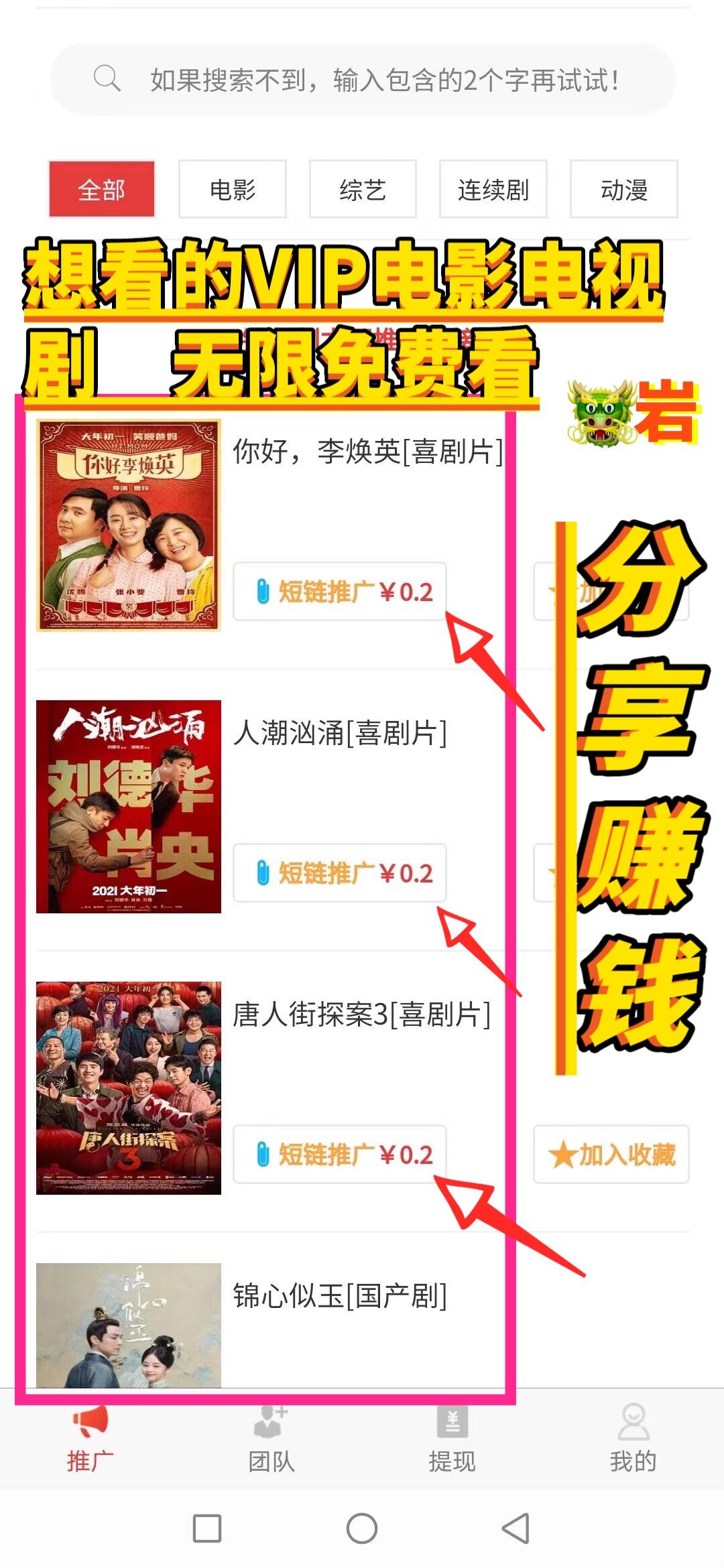Image resolution: width=724 pixels, height=1568 pixels.
Task: Select the 全部 category filter
Action: click(x=102, y=190)
